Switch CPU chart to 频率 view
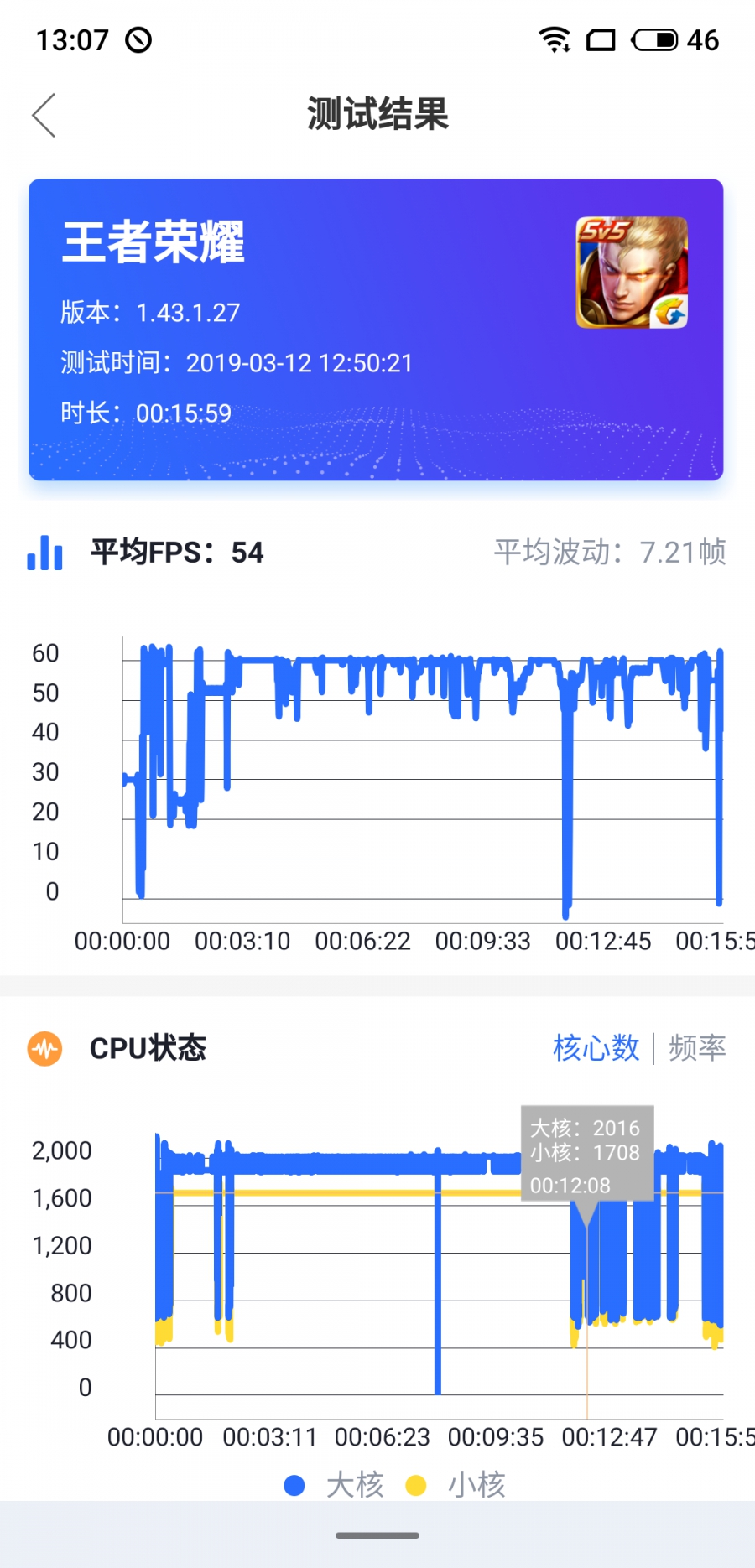The width and height of the screenshot is (755, 1568). click(696, 1048)
